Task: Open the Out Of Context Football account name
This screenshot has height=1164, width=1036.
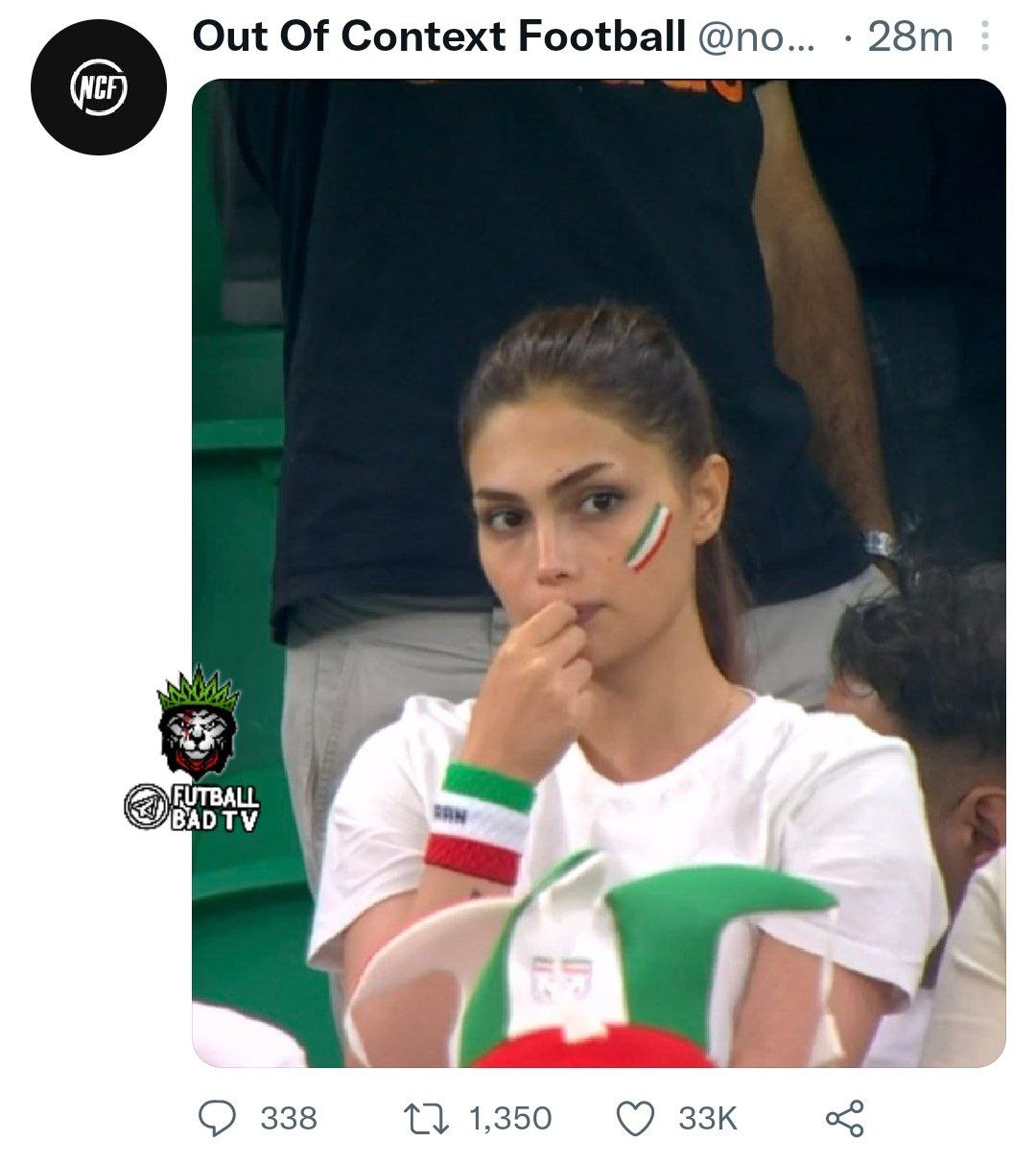Action: point(438,37)
